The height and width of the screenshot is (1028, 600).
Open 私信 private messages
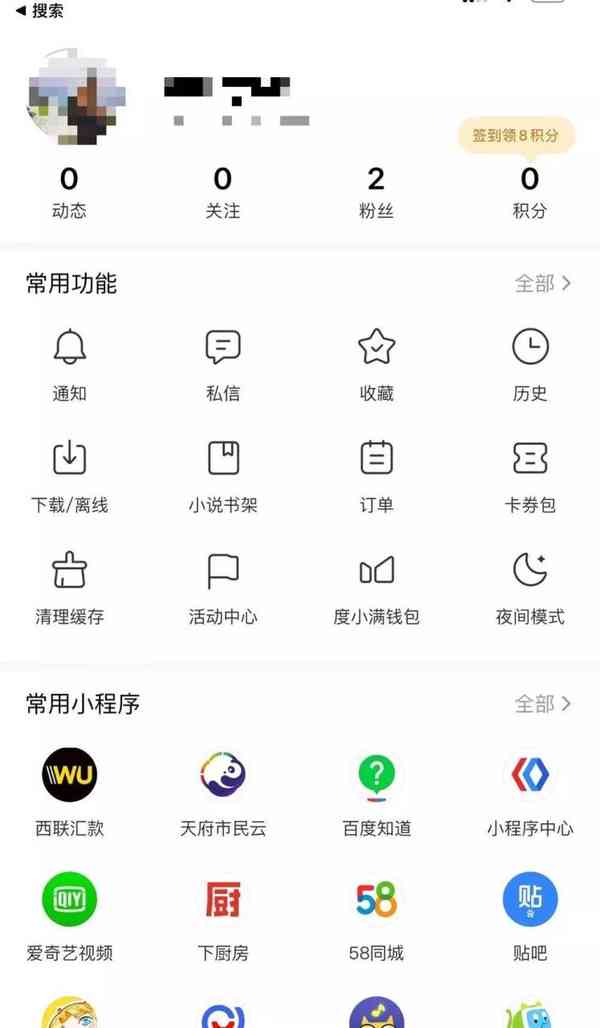[223, 361]
